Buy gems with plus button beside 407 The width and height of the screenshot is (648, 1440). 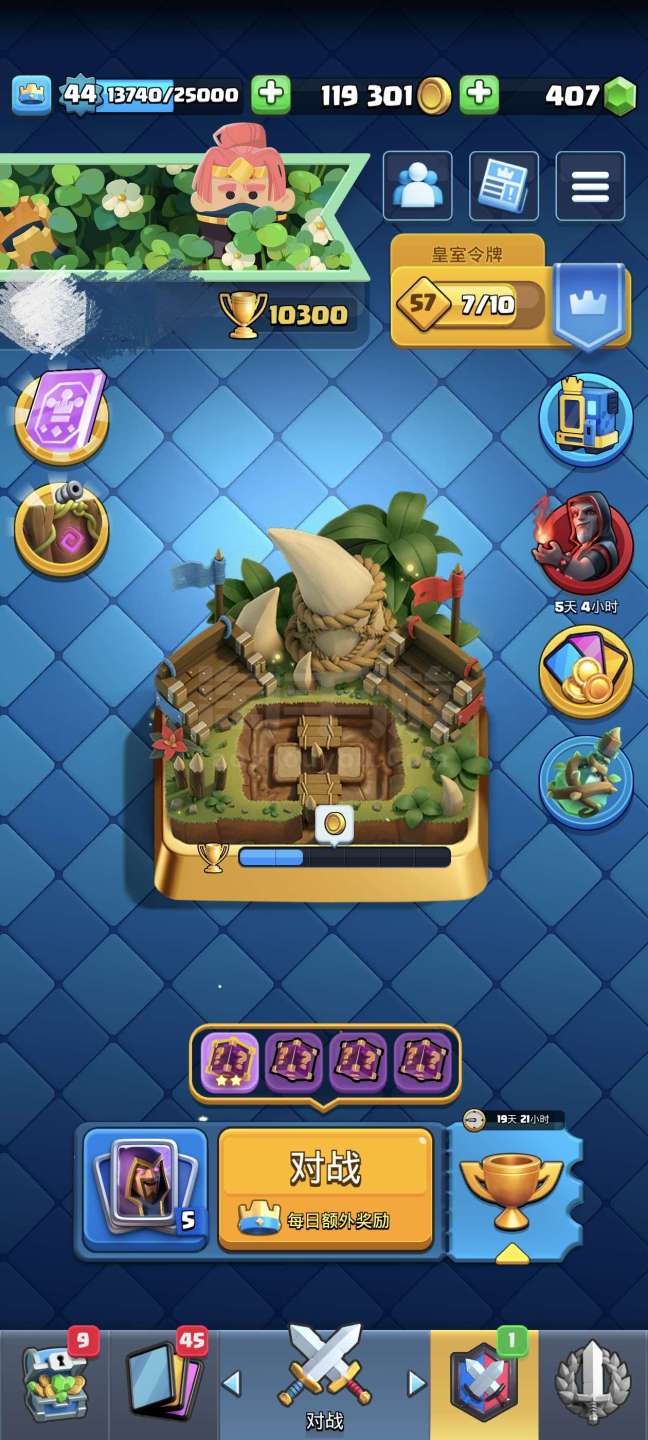479,95
